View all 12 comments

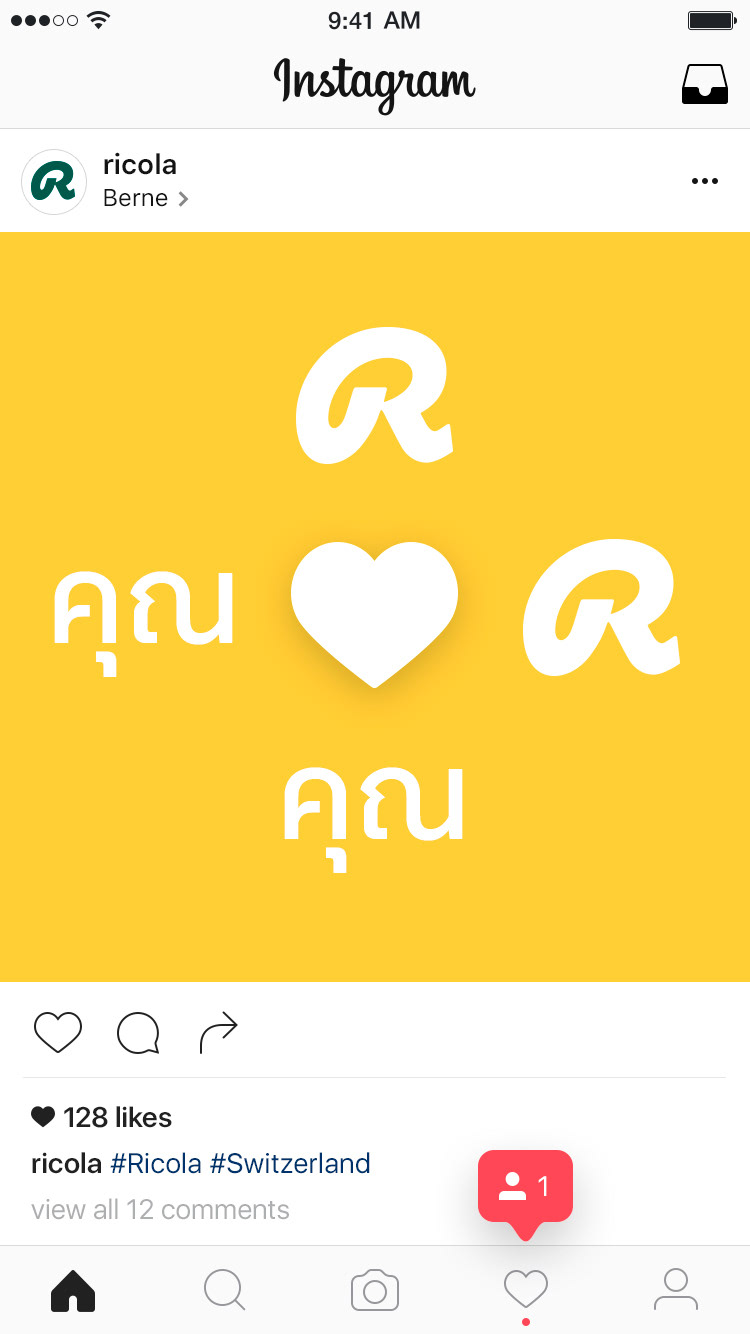pyautogui.click(x=160, y=1210)
